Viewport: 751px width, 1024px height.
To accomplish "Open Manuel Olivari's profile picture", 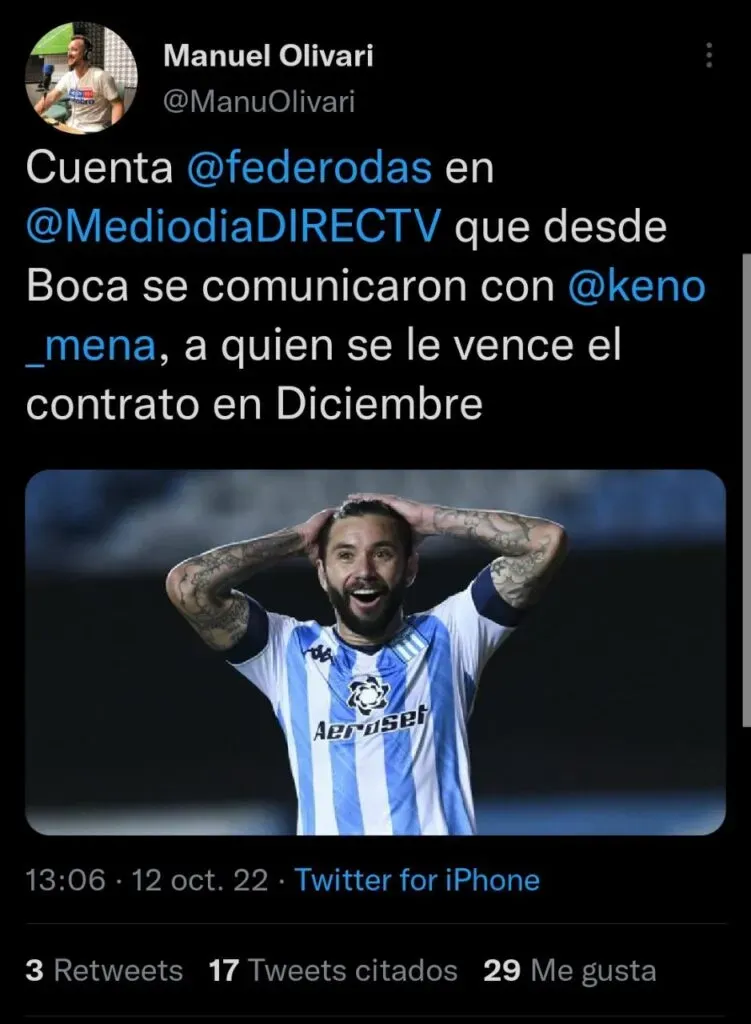I will point(82,78).
